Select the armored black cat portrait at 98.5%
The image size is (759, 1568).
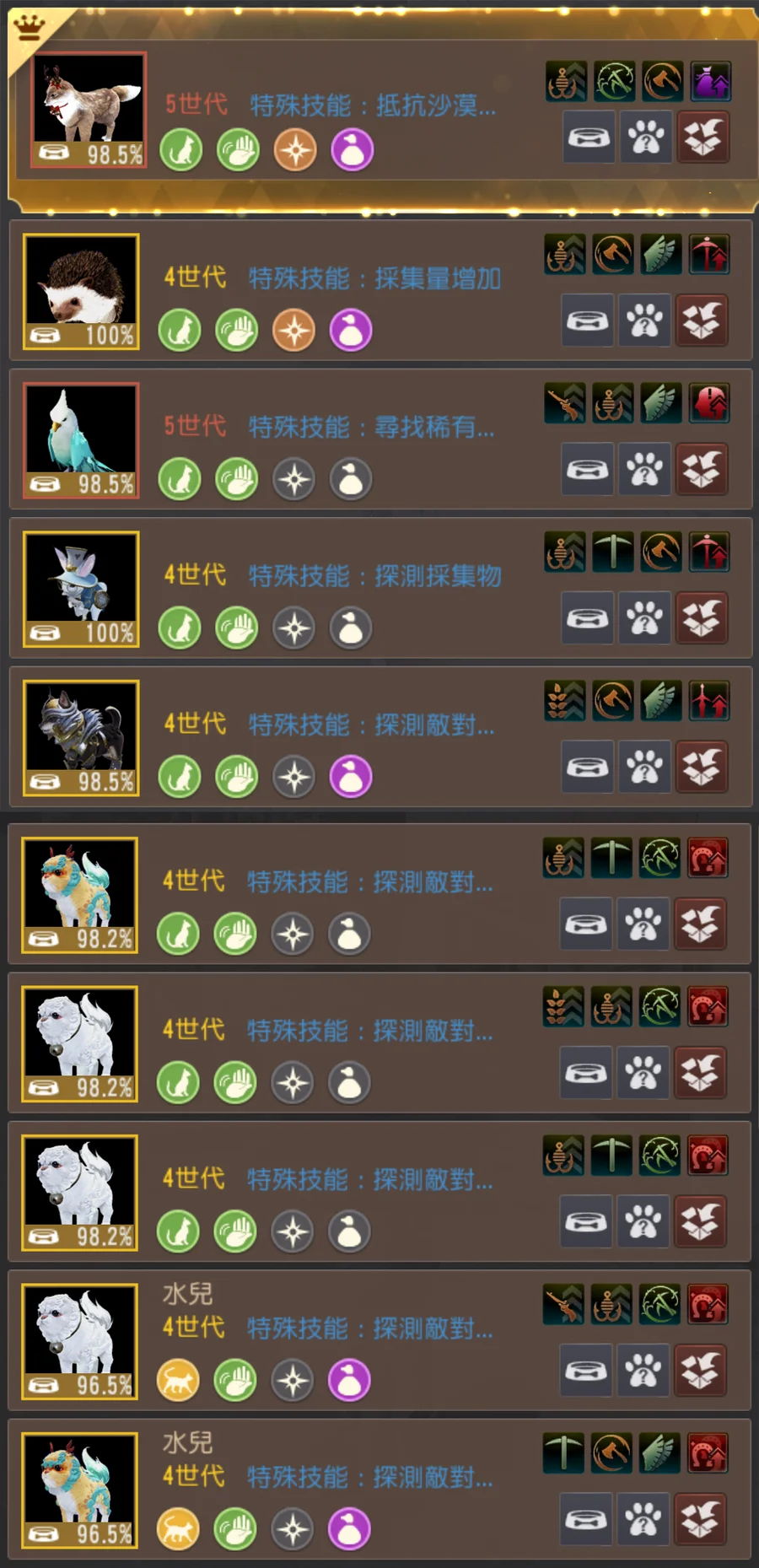click(x=81, y=738)
